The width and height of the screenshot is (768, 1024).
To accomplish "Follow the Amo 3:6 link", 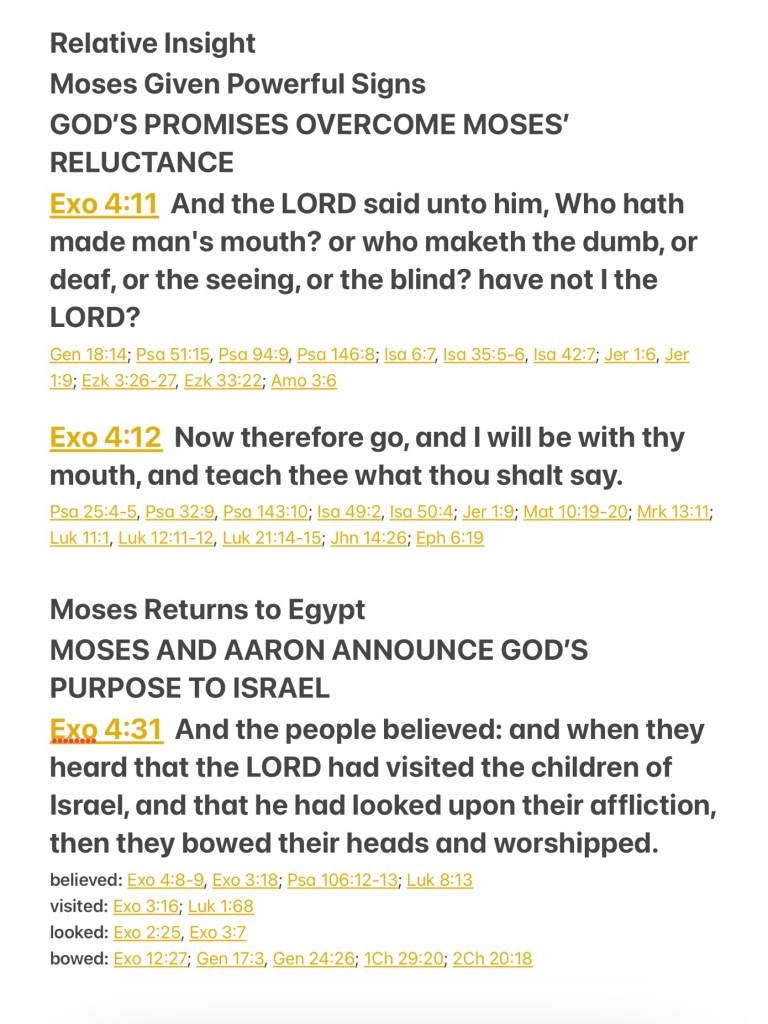I will pos(304,381).
